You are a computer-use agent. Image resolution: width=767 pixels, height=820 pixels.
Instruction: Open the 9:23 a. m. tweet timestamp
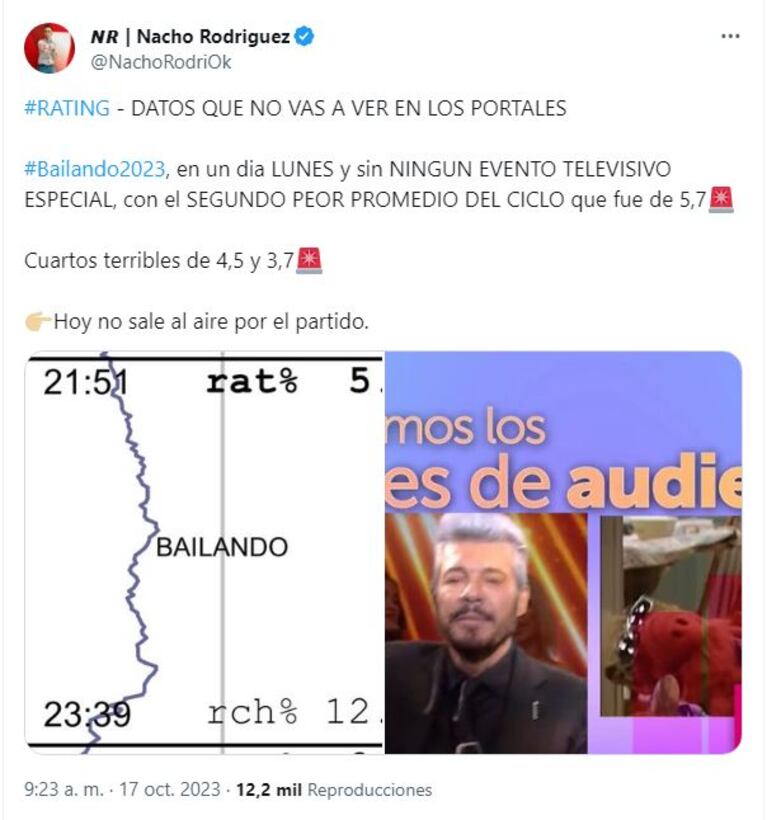(63, 790)
